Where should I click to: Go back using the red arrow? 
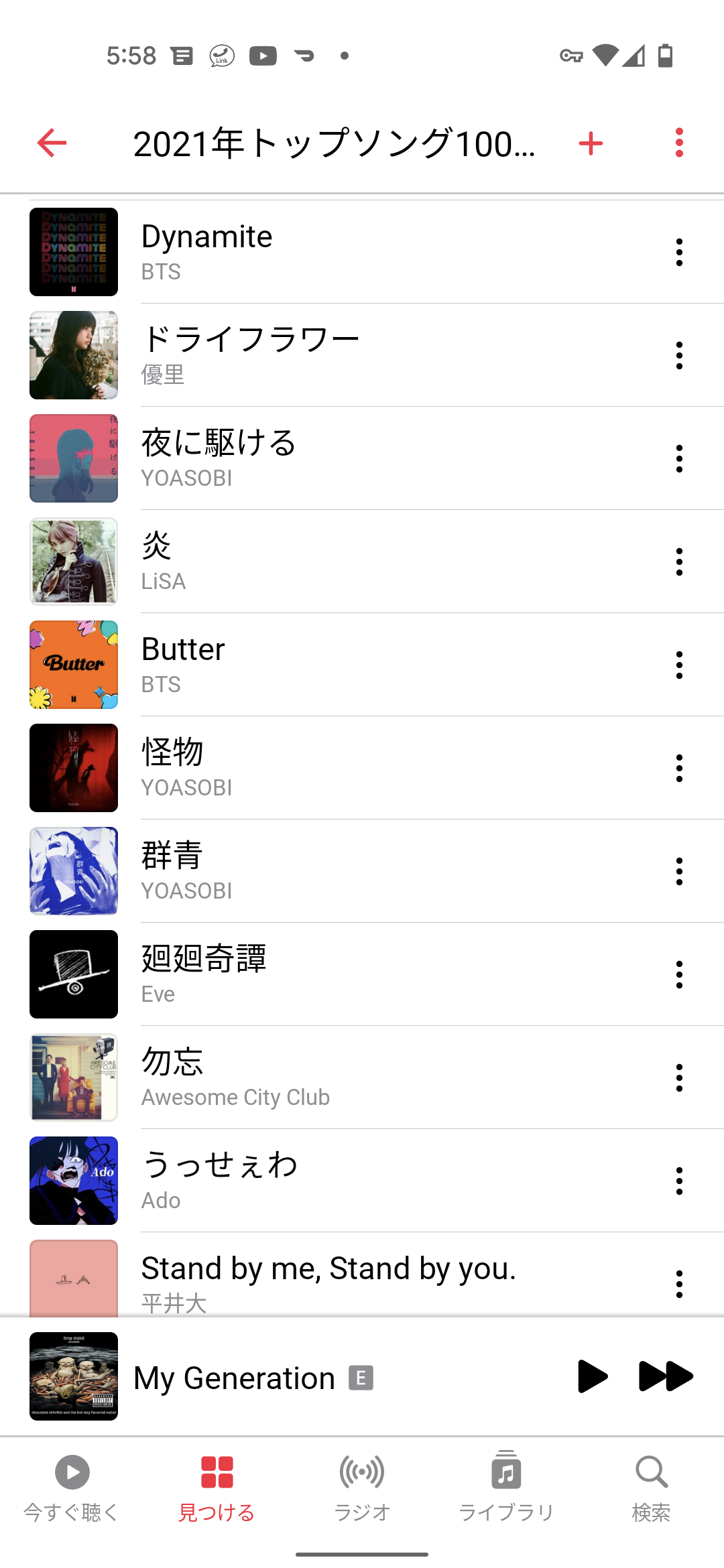(52, 143)
